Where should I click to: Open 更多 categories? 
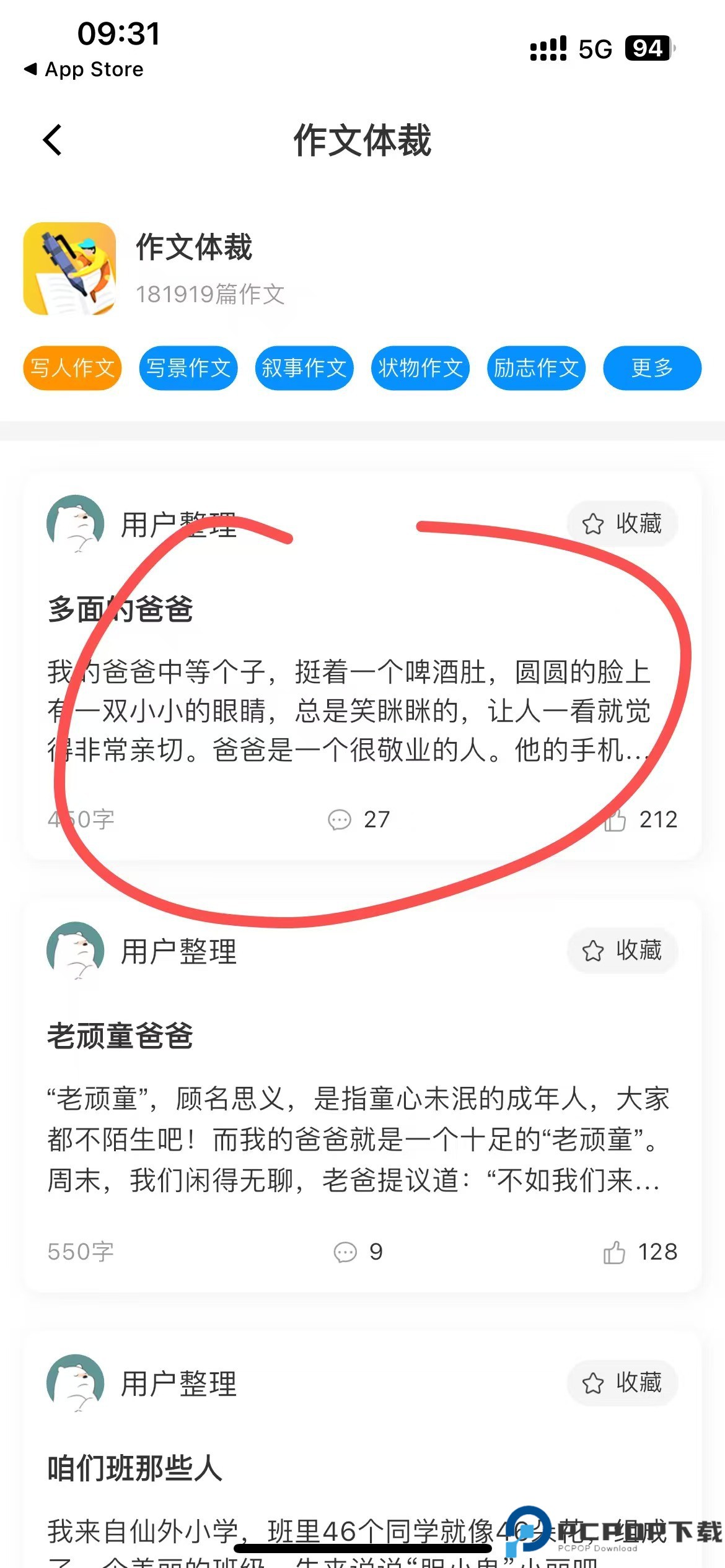click(x=652, y=368)
